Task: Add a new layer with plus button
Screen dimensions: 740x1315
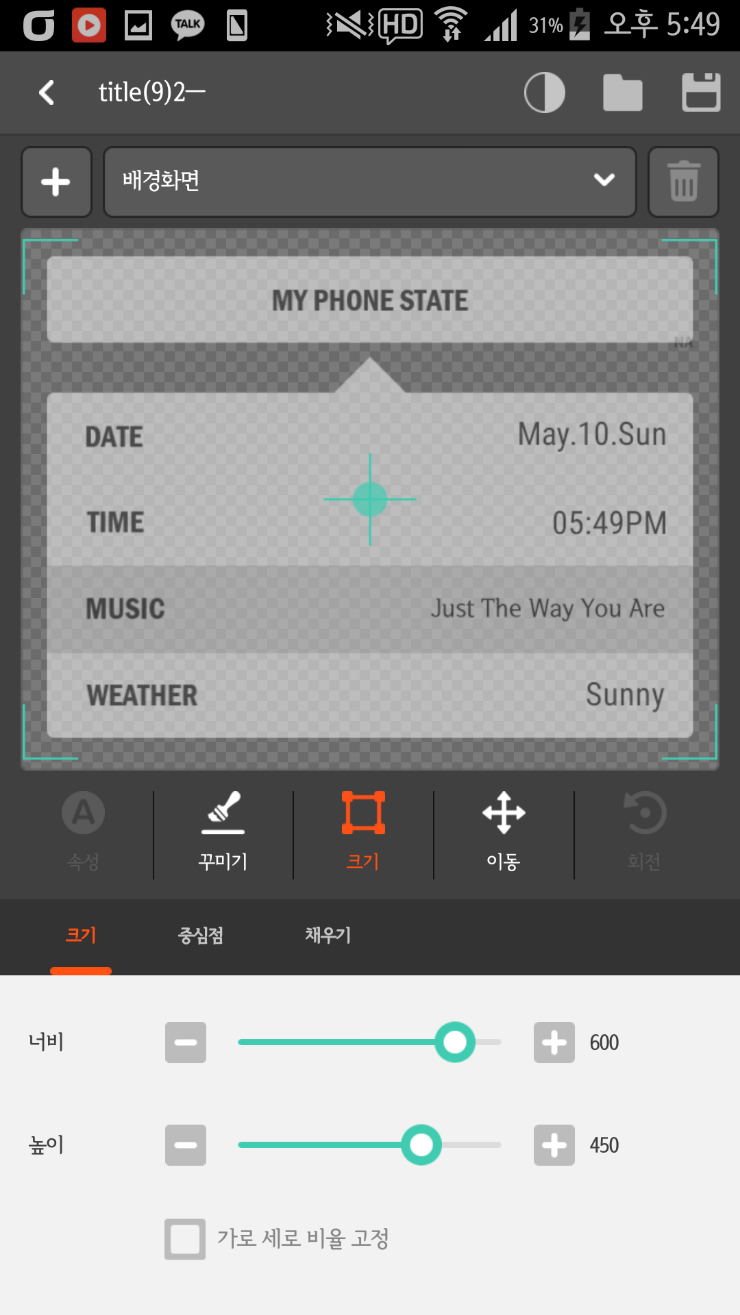Action: pyautogui.click(x=56, y=182)
